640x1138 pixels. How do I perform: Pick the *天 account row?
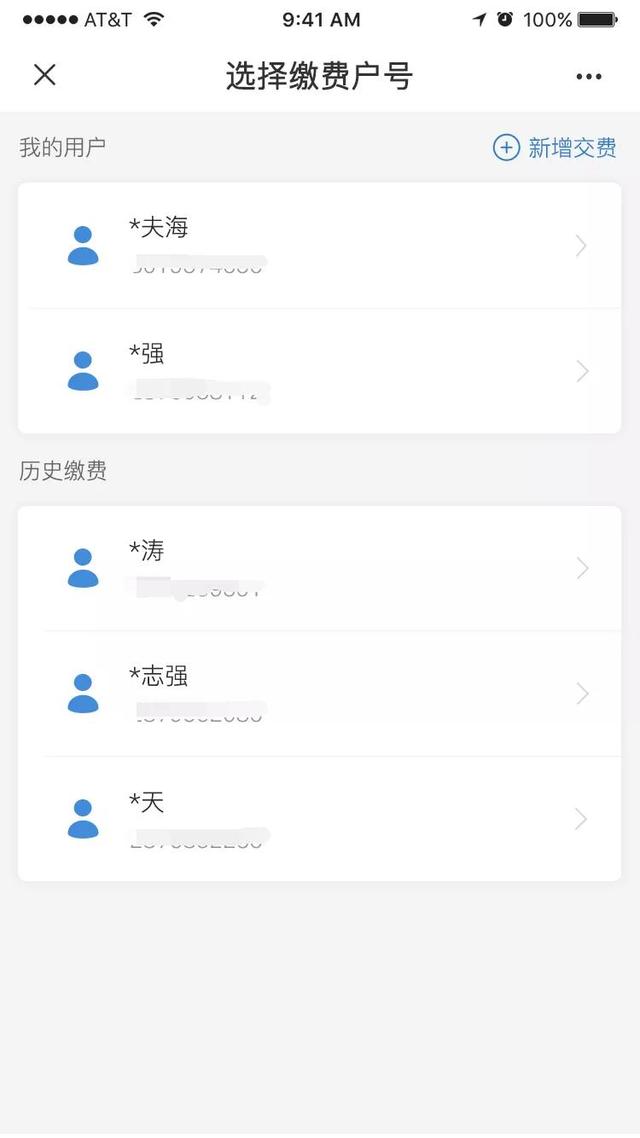tap(319, 819)
